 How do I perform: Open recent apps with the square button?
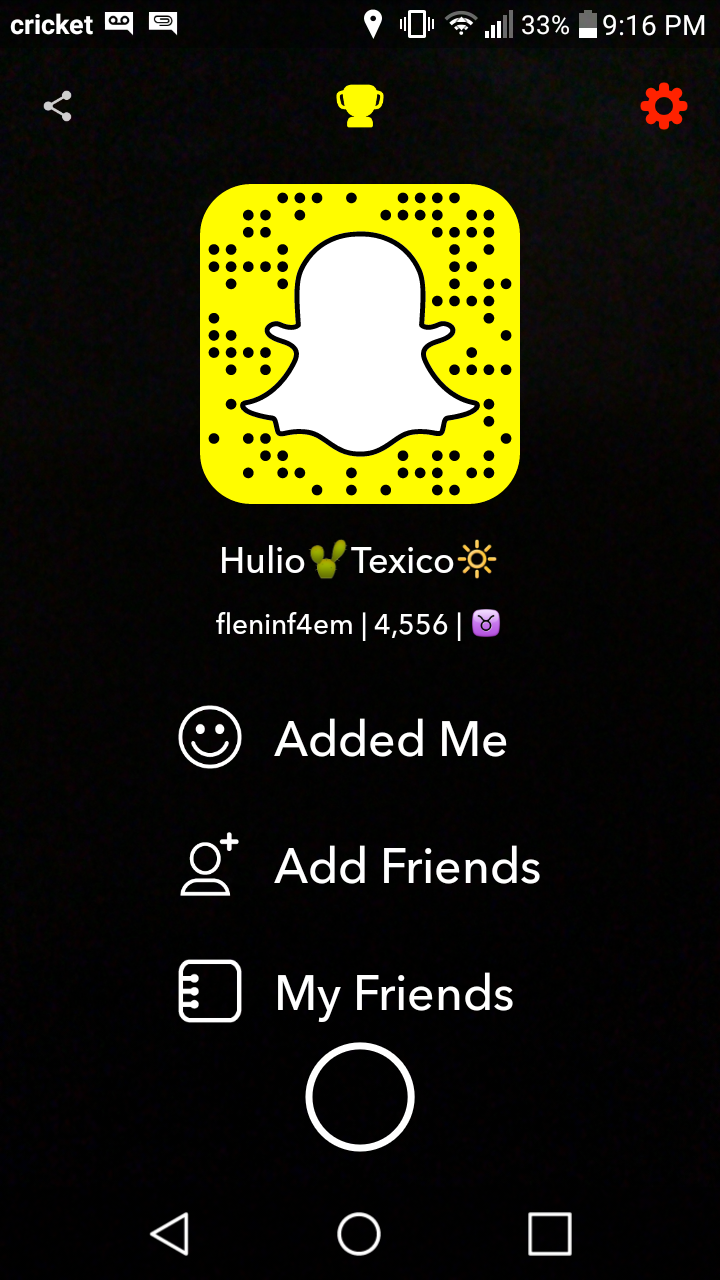[549, 1233]
